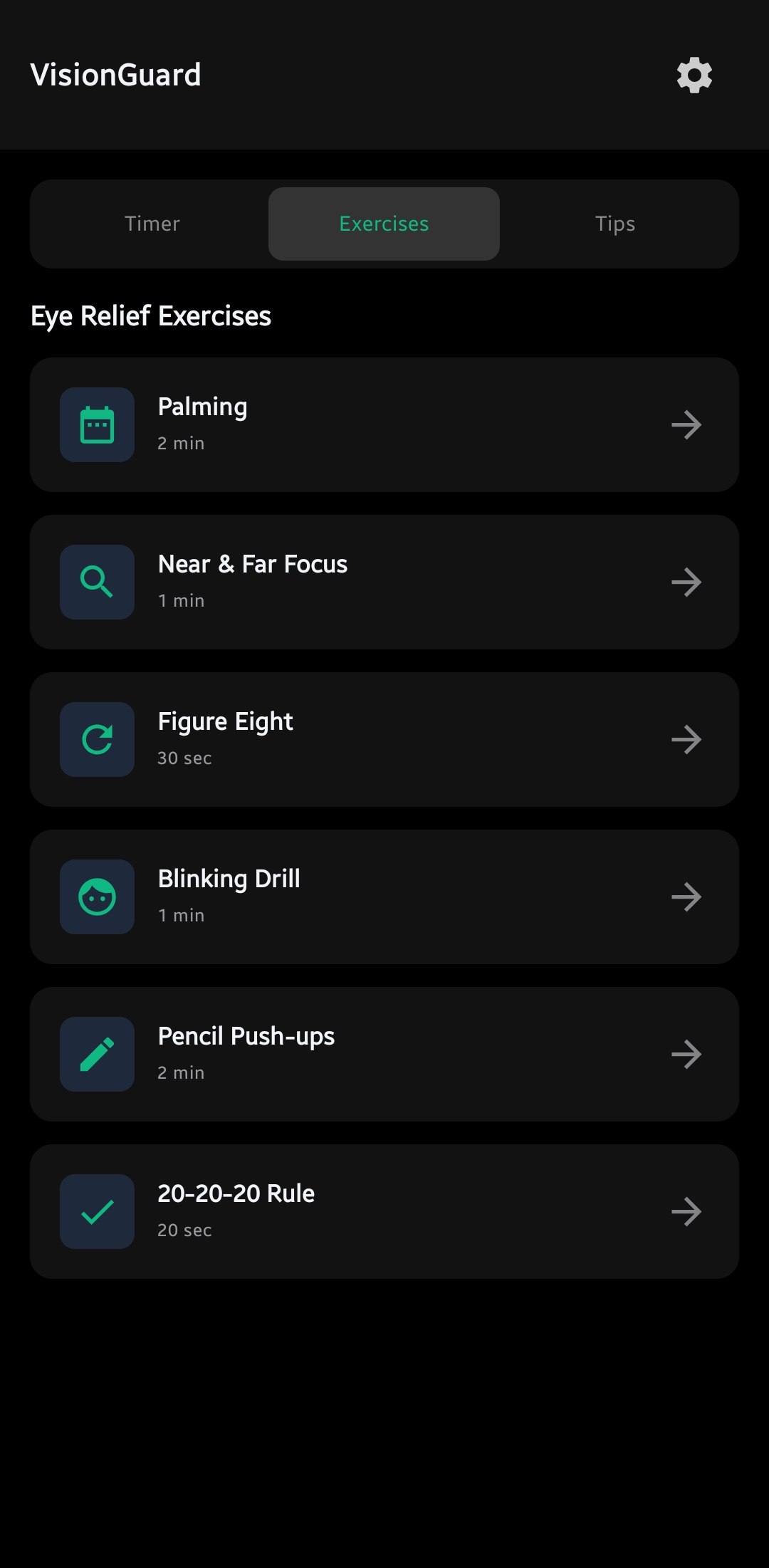Screen dimensions: 769x1568
Task: Select the magnifier icon on Near & Far Focus
Action: 96,581
